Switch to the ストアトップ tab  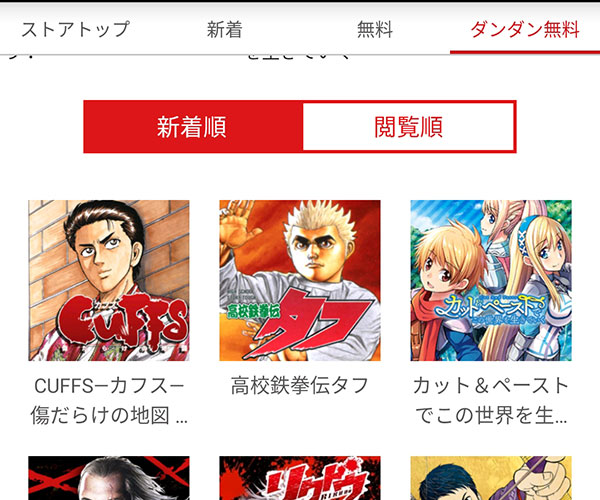(75, 29)
